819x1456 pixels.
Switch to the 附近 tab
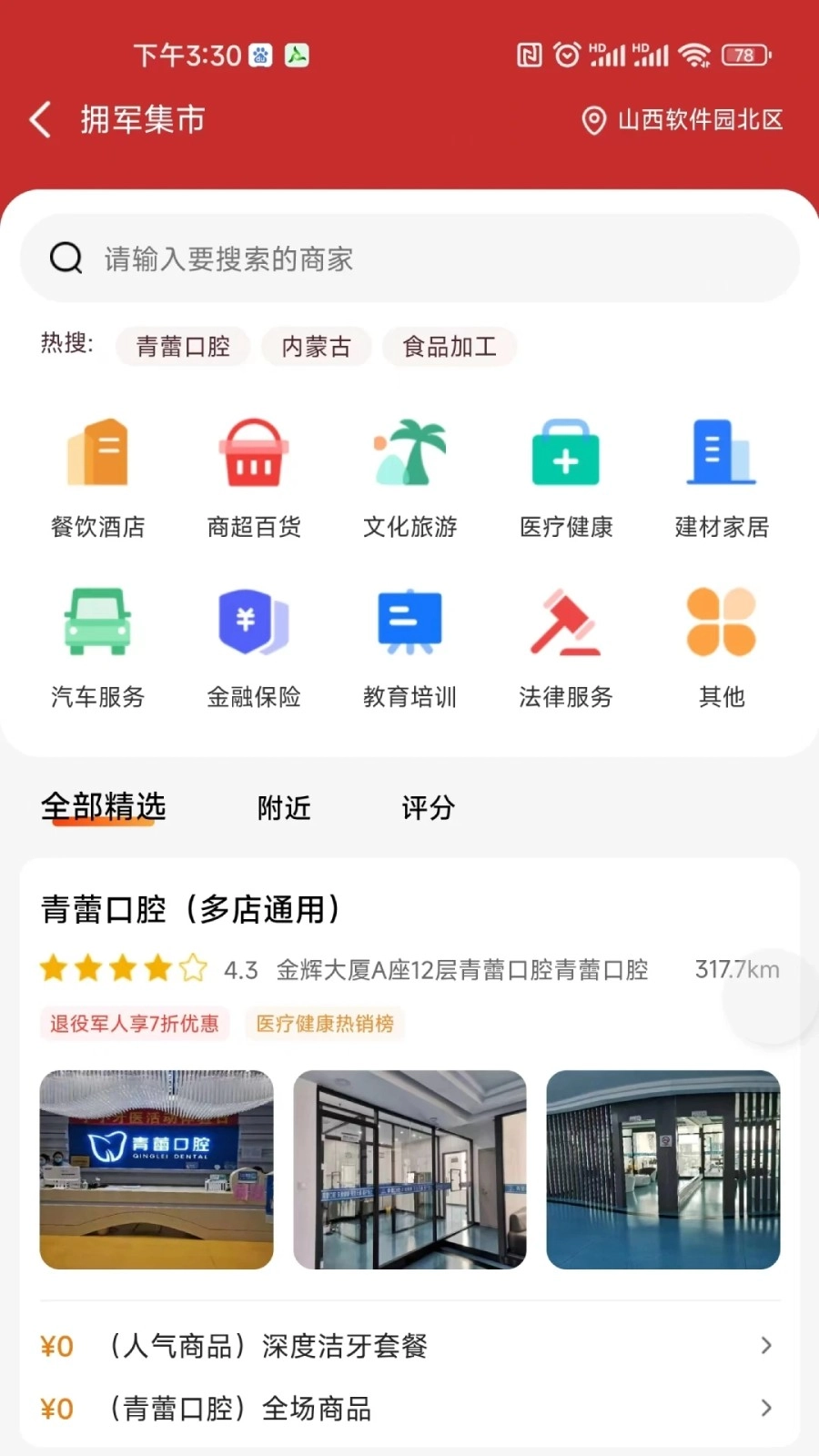pyautogui.click(x=283, y=808)
